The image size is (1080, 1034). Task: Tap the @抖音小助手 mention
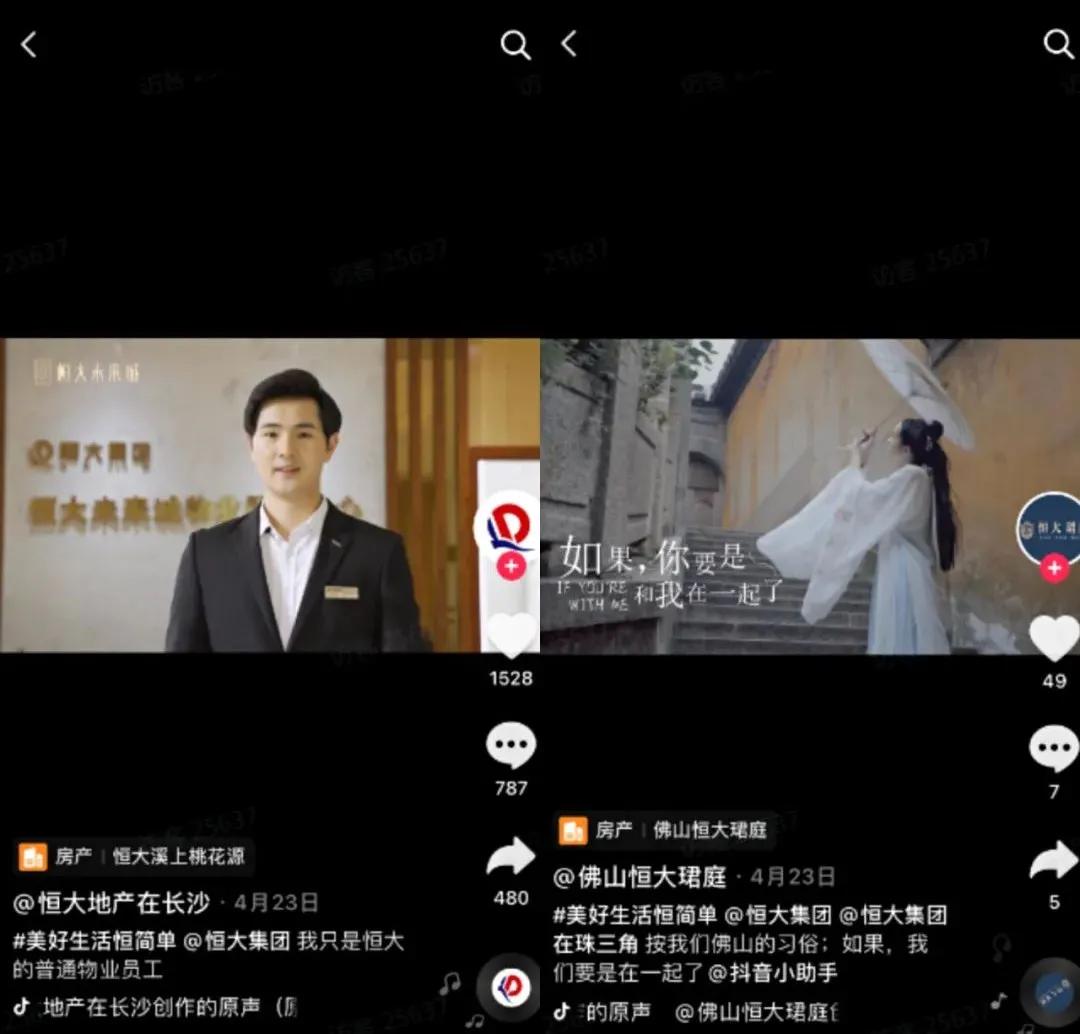pos(773,971)
